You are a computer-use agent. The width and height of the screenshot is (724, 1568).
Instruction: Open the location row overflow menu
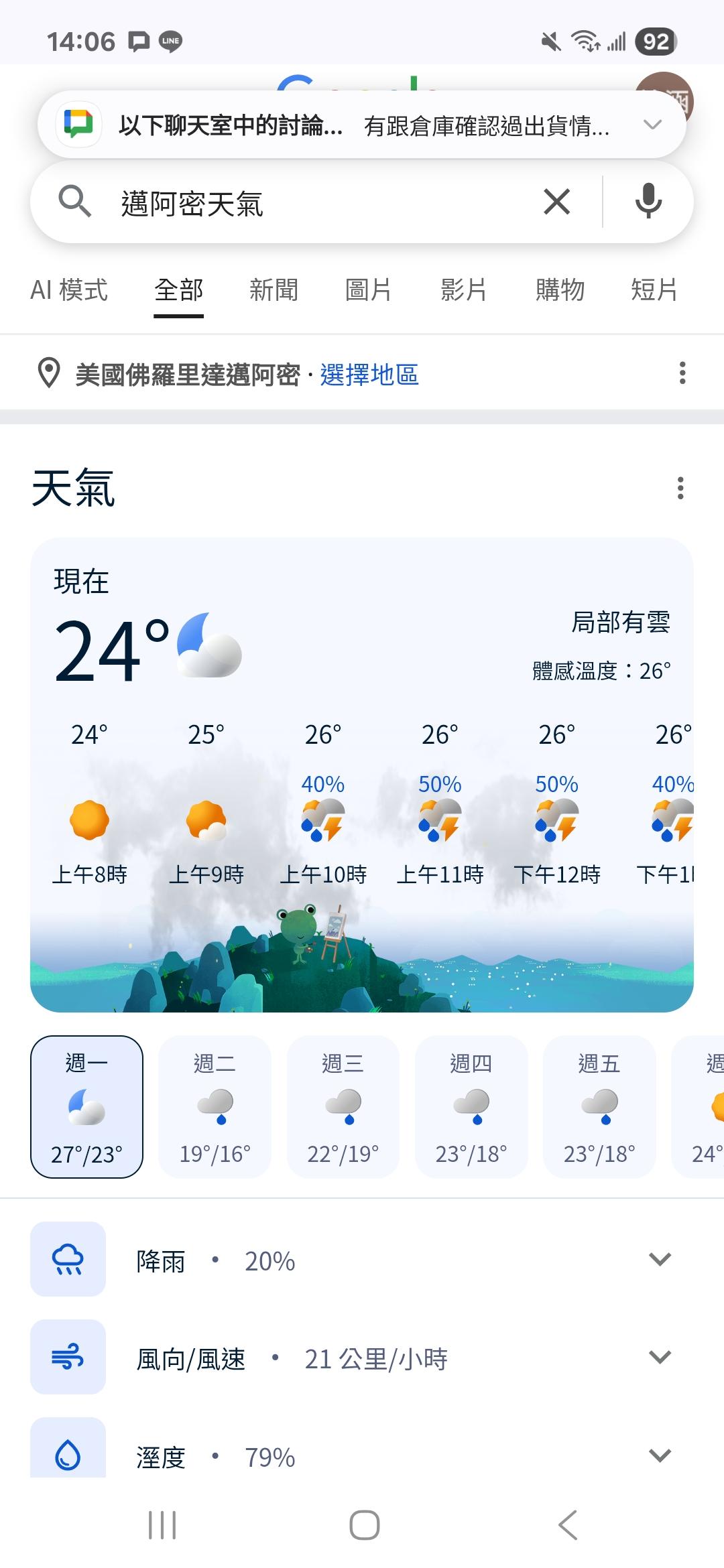point(682,373)
